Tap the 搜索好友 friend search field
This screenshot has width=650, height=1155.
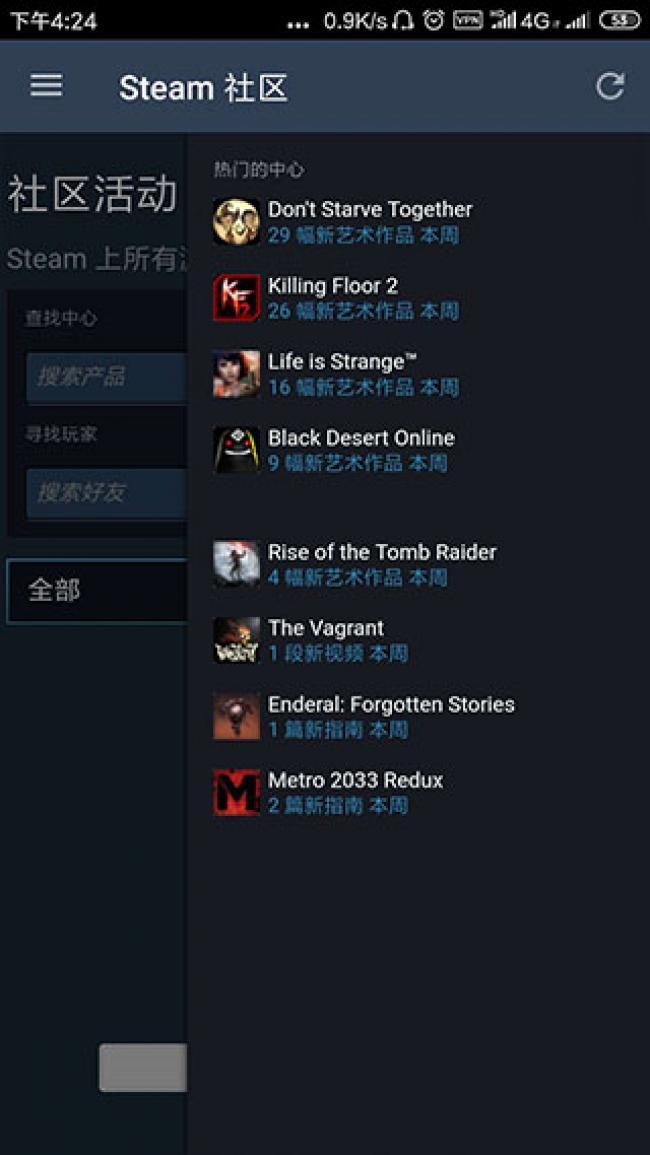click(106, 492)
